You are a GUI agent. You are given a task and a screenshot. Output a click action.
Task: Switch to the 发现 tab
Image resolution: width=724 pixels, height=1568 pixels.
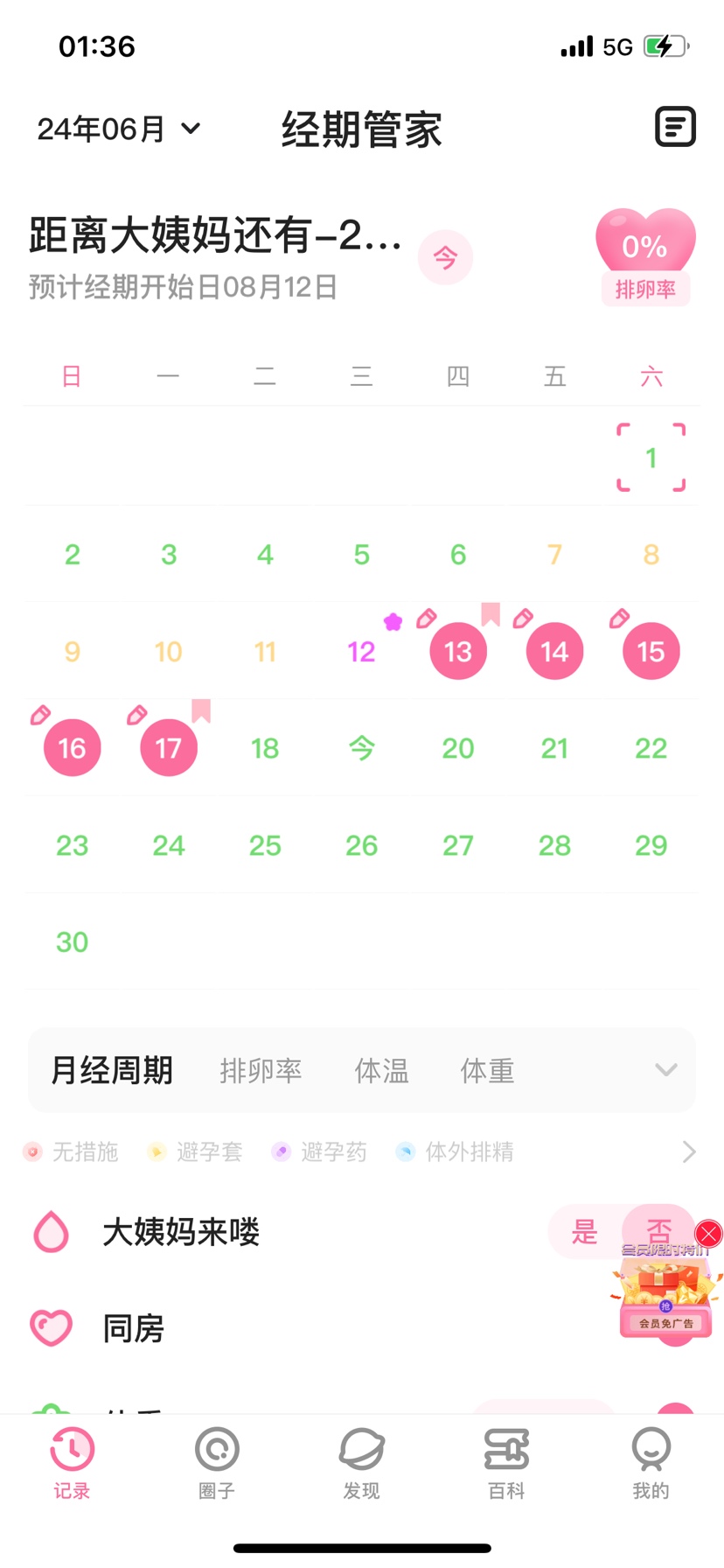click(x=361, y=1463)
